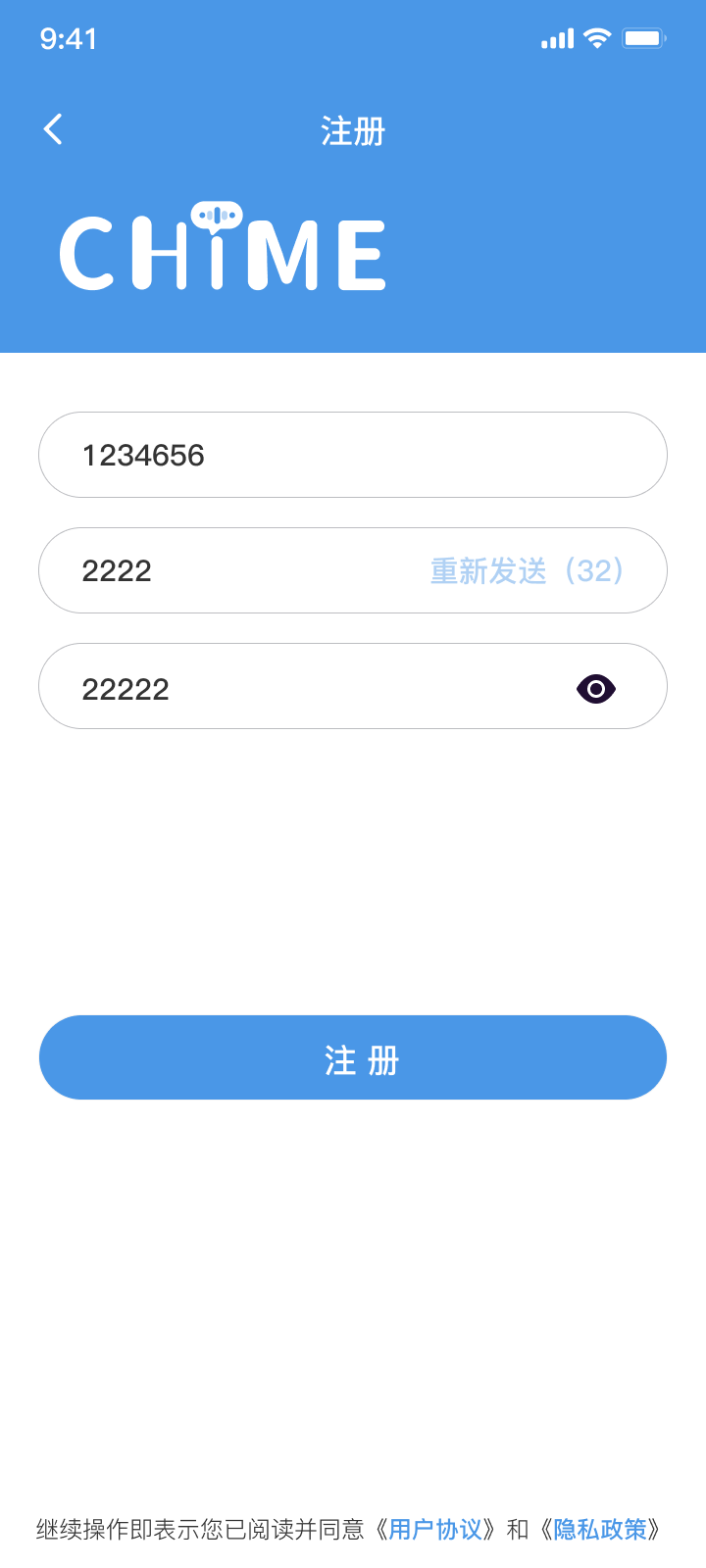
Task: Click the password field showing 22222
Action: tap(294, 687)
